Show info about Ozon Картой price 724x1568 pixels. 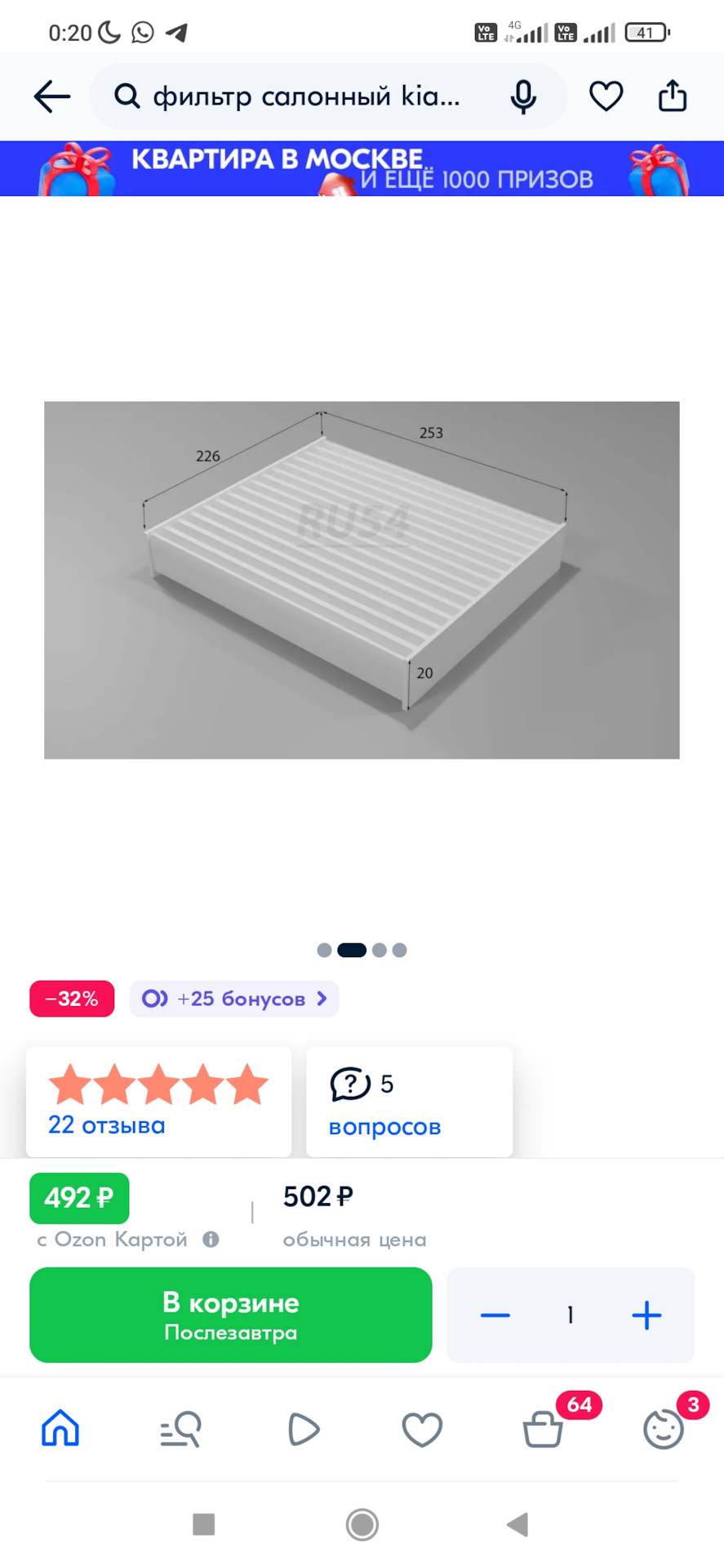[x=211, y=1239]
